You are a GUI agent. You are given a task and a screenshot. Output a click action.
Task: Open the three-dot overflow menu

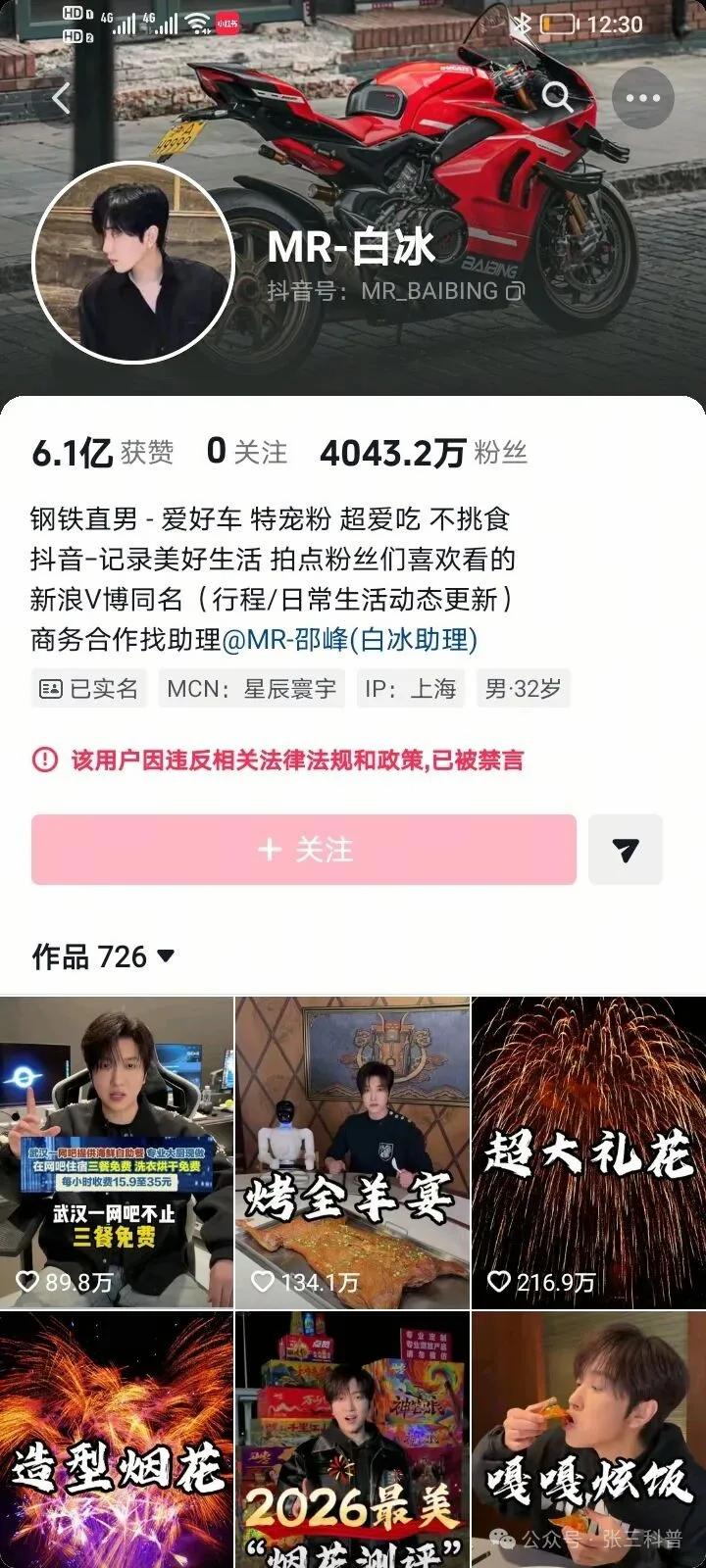pyautogui.click(x=642, y=98)
